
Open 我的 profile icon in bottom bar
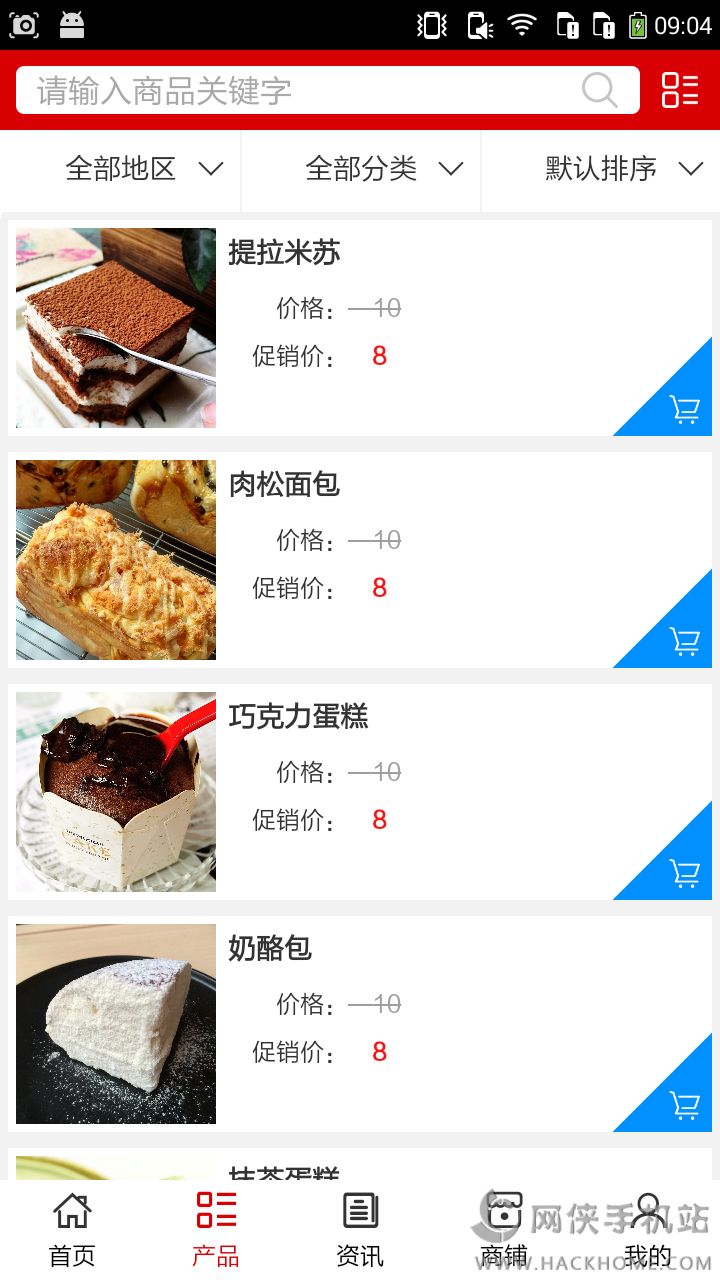click(649, 1210)
